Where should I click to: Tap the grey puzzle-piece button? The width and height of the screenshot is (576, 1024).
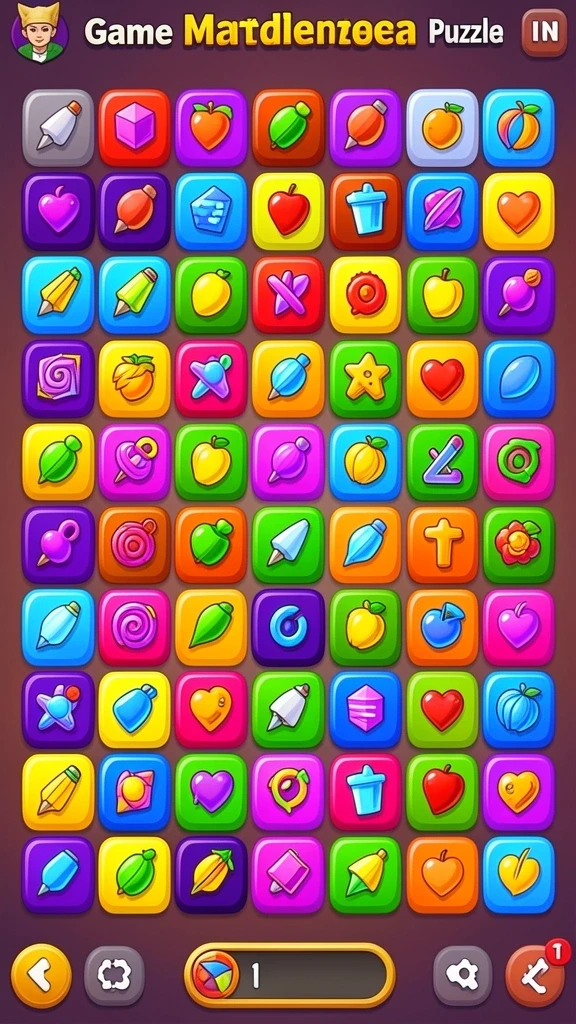click(114, 976)
